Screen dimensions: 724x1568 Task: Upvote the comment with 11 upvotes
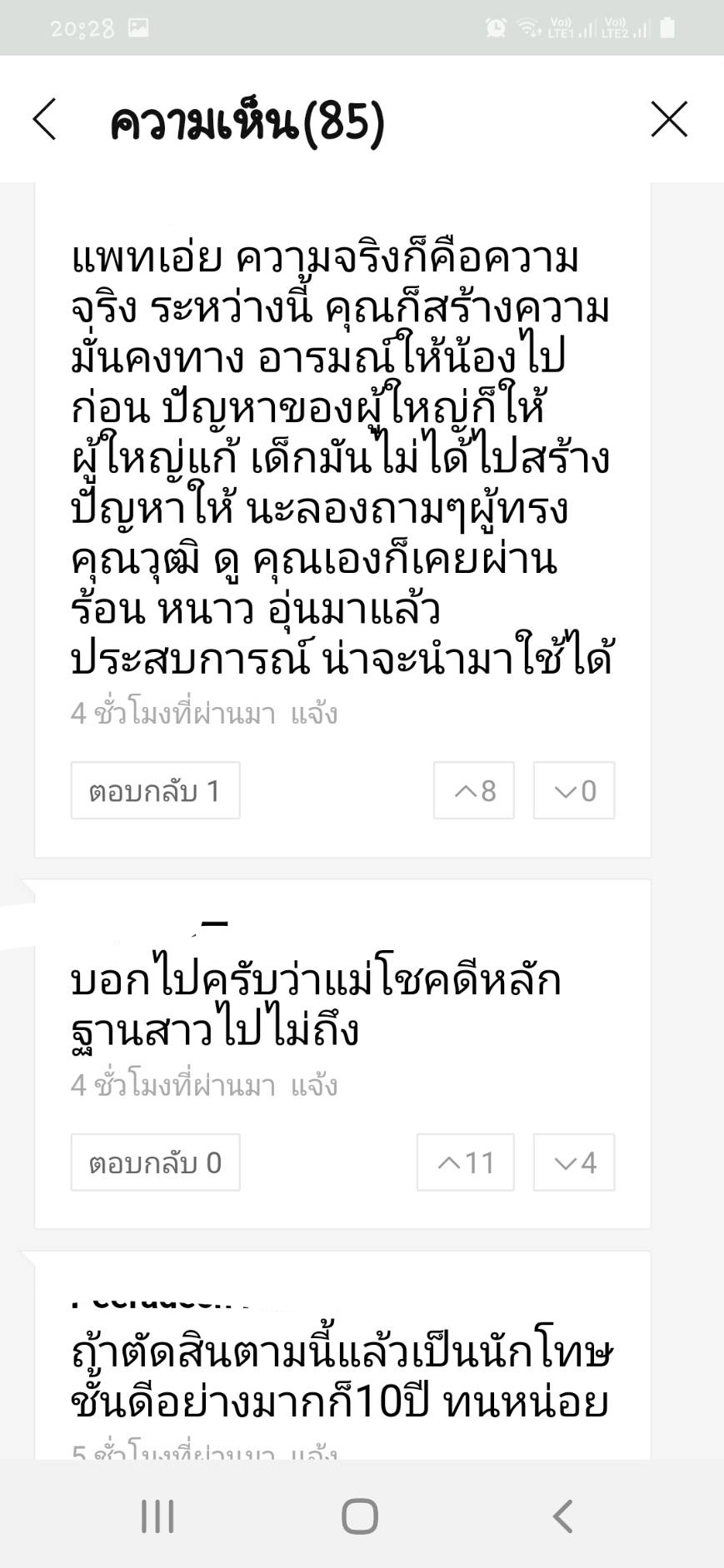click(465, 1162)
